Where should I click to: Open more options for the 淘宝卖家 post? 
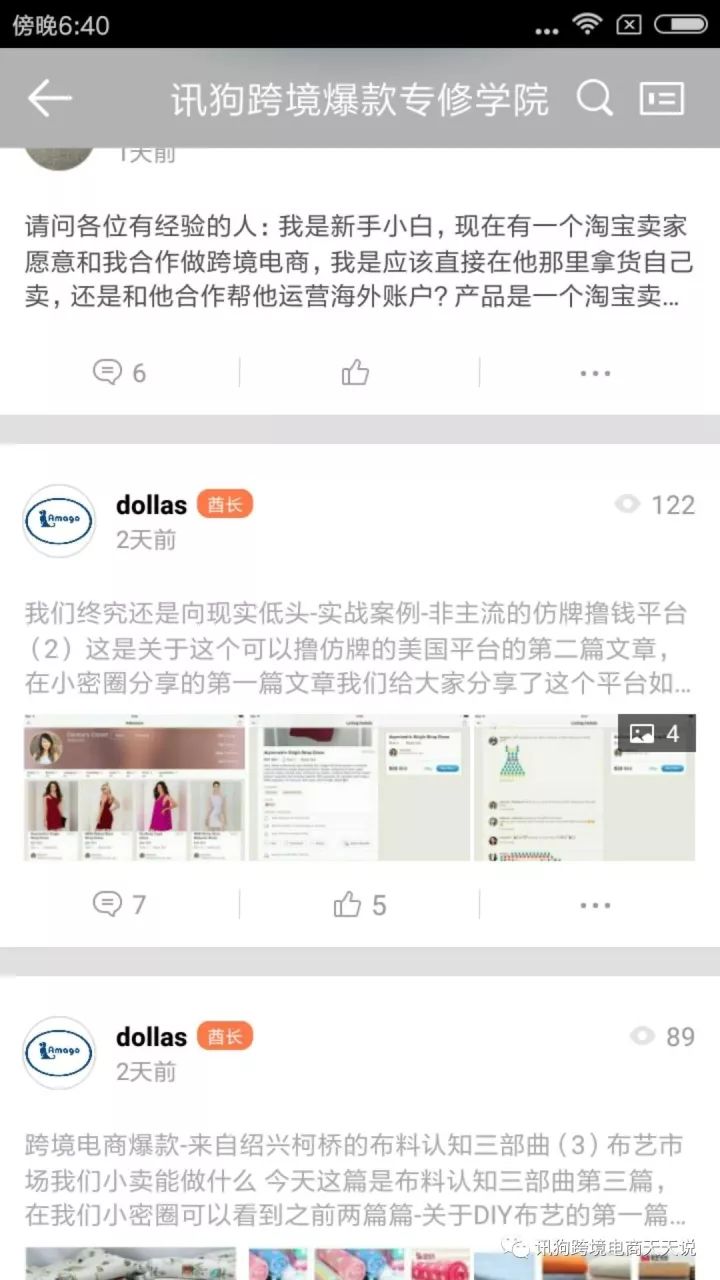[x=595, y=373]
